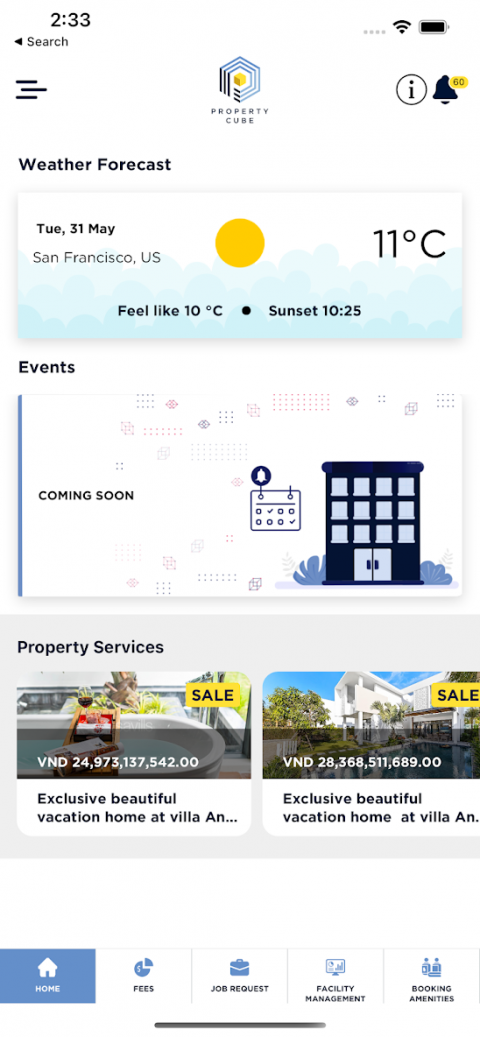
Task: Return to Search via back link
Action: 41,42
